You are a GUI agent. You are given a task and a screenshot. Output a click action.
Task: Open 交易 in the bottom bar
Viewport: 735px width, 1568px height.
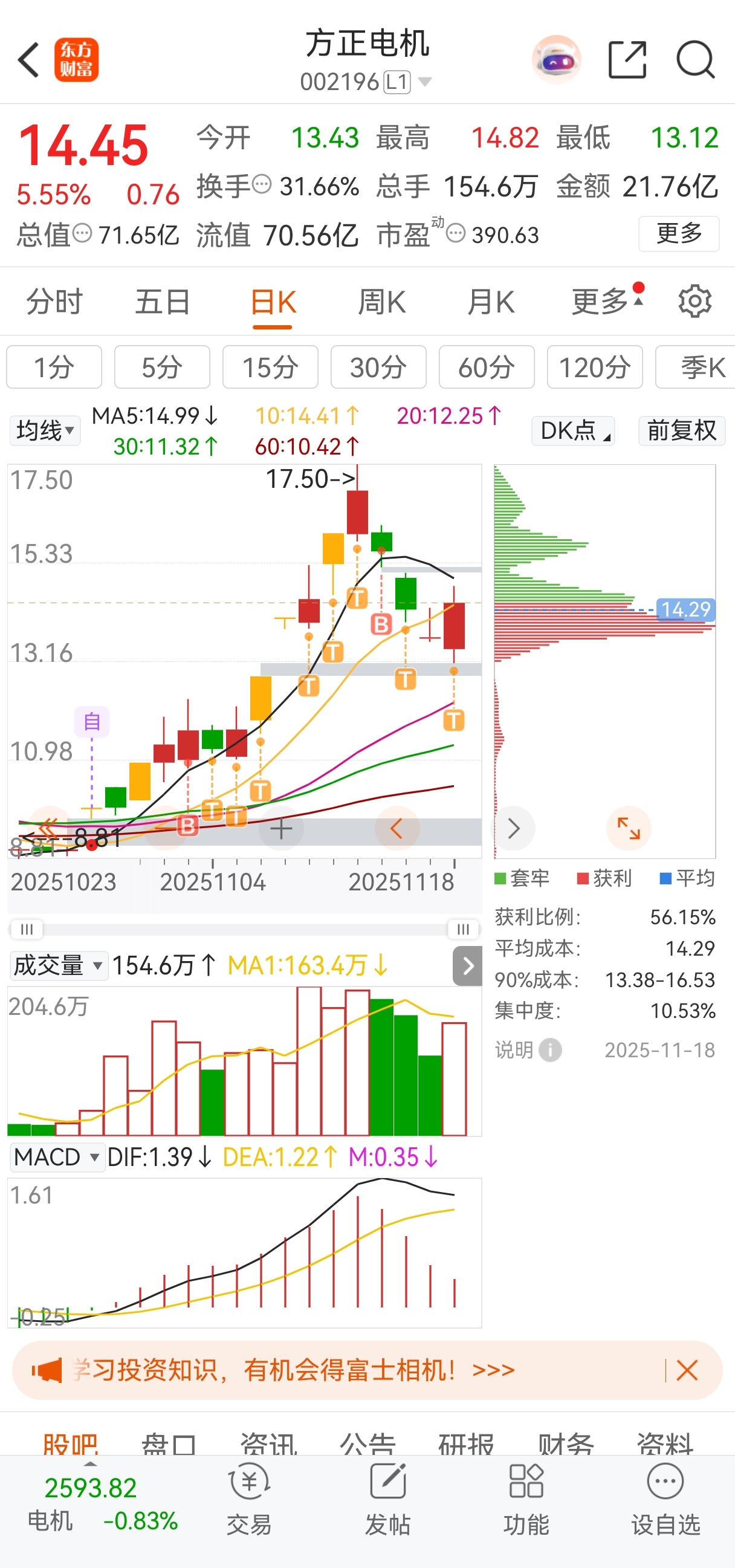tap(249, 1498)
